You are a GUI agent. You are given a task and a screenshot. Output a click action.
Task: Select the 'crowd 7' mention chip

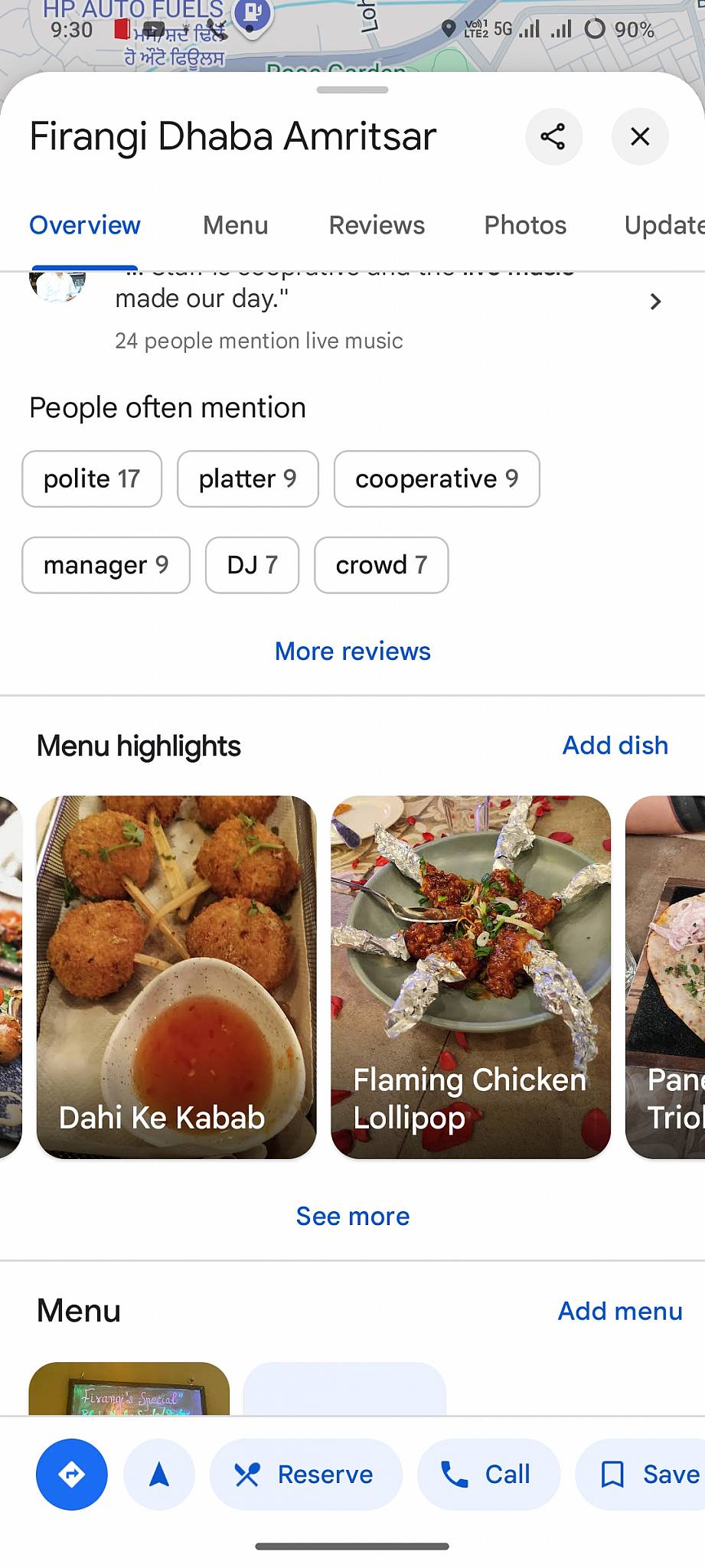[x=381, y=566]
